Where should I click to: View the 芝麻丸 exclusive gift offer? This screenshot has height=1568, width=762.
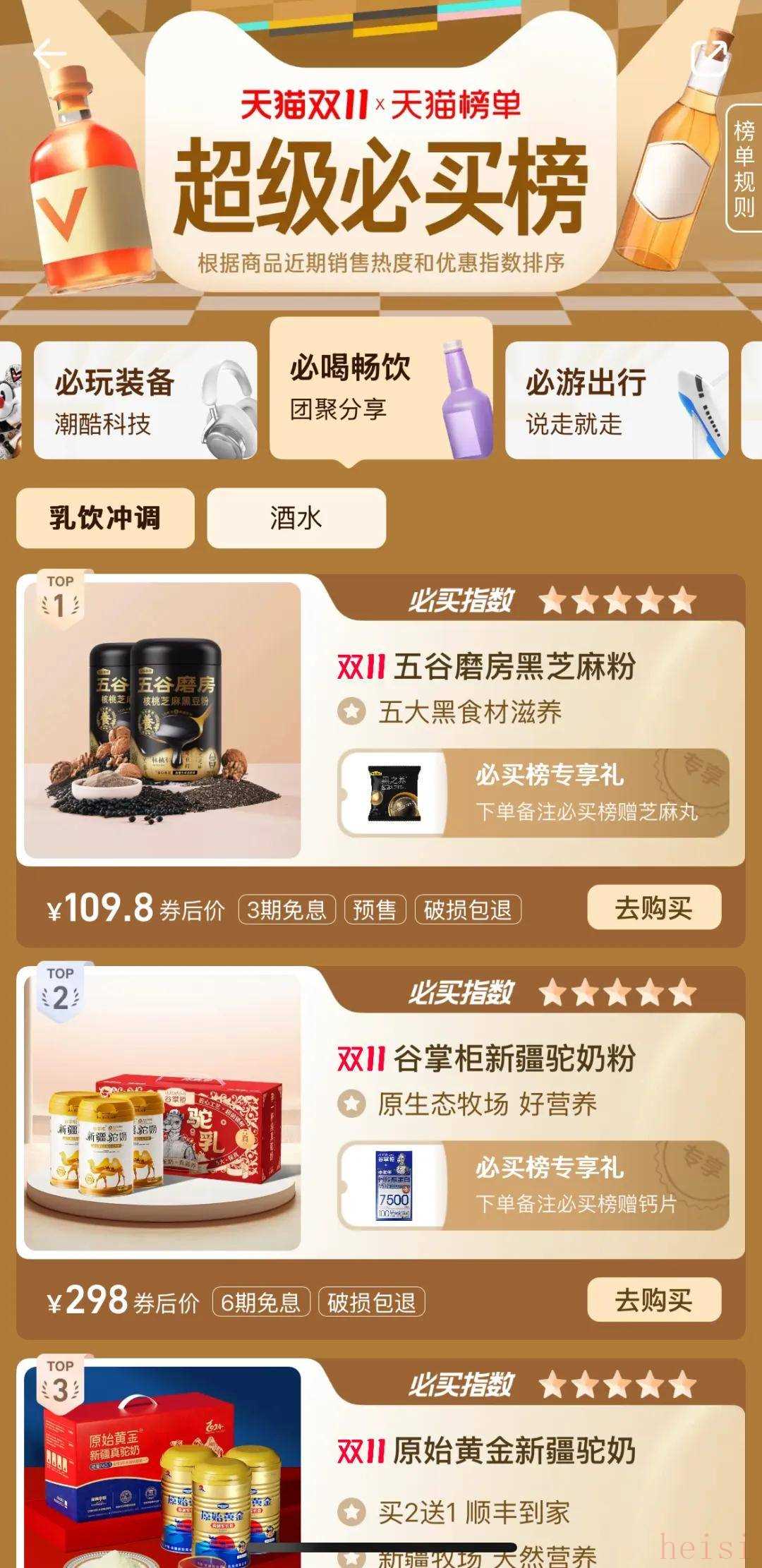point(533,793)
